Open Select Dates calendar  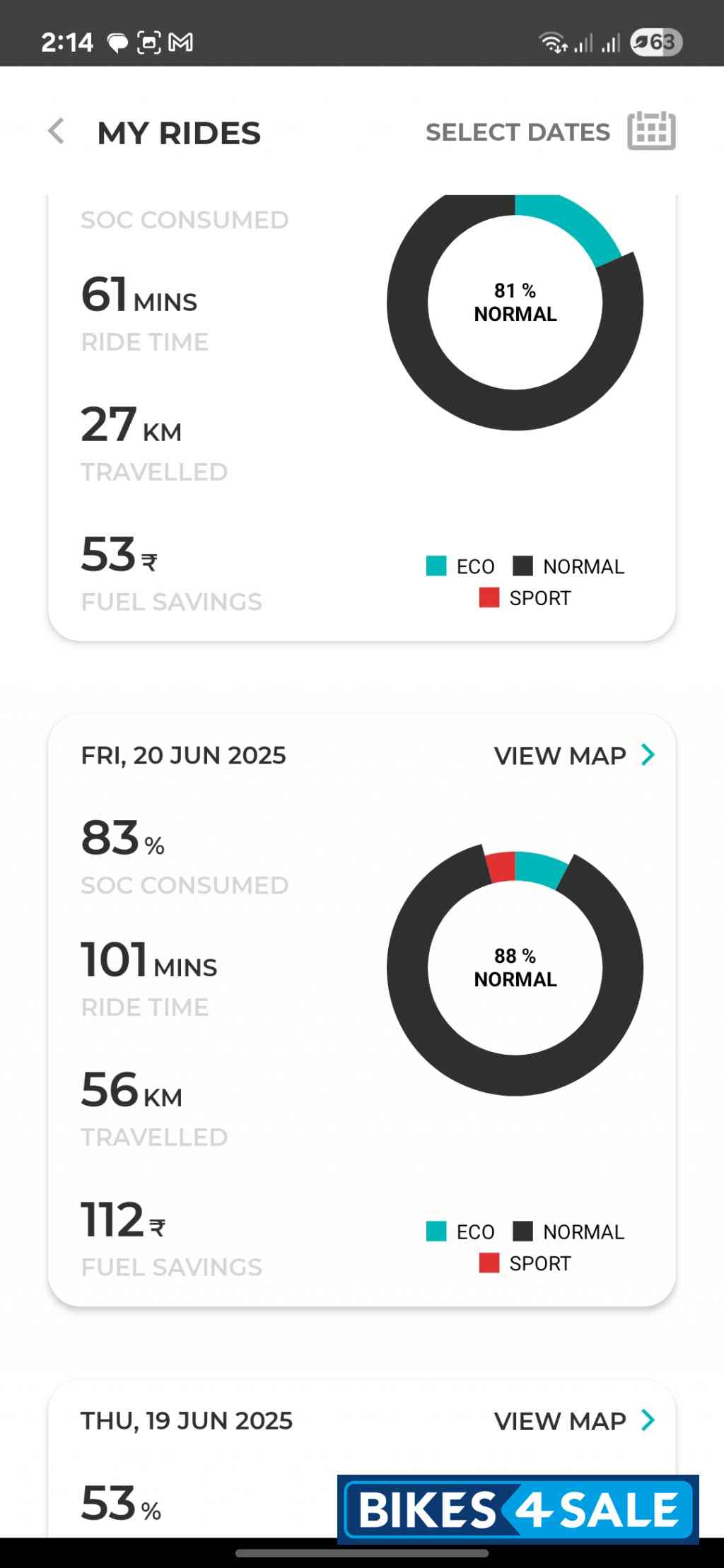click(650, 131)
